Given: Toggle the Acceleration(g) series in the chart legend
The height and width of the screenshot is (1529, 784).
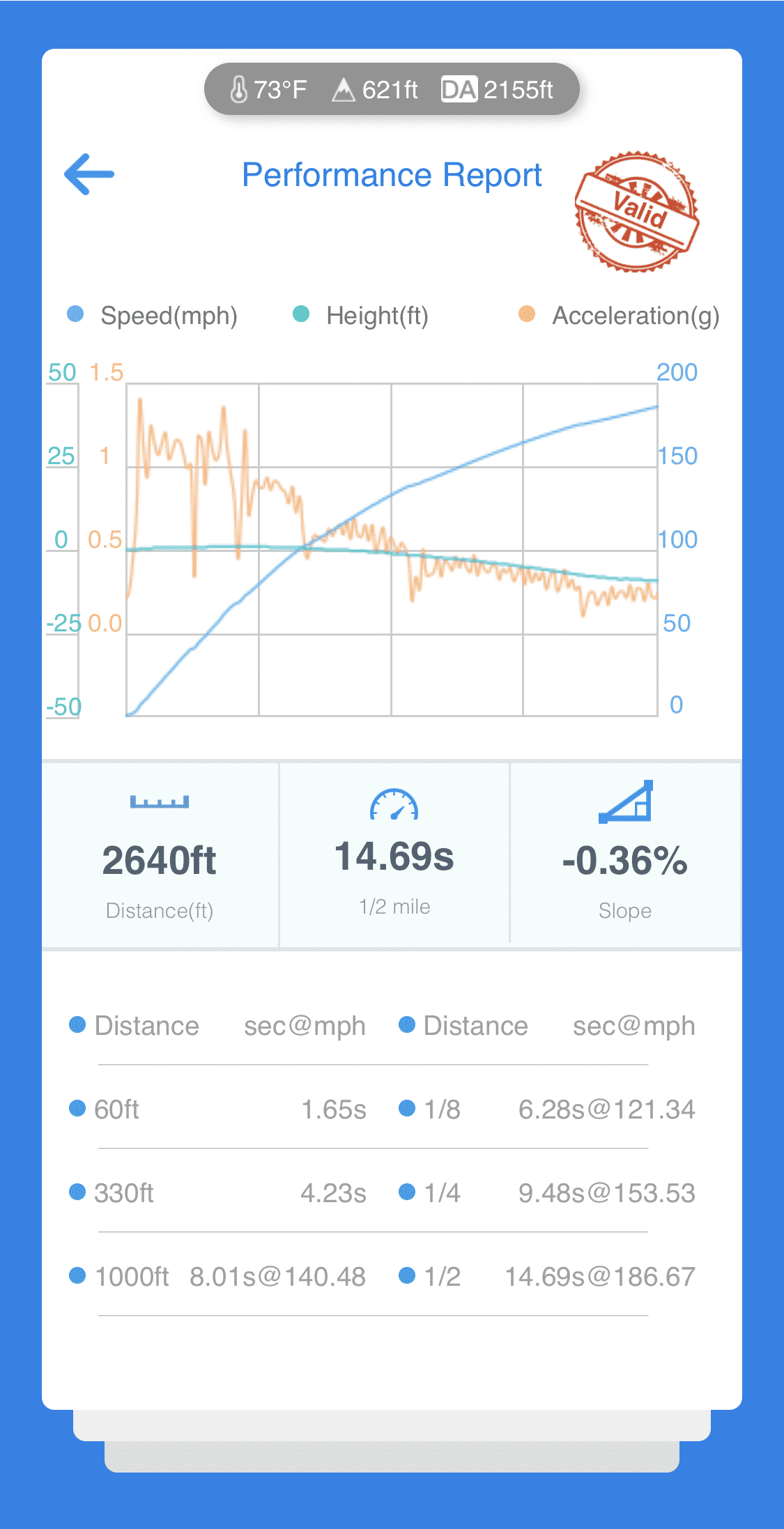Looking at the screenshot, I should pos(619,316).
